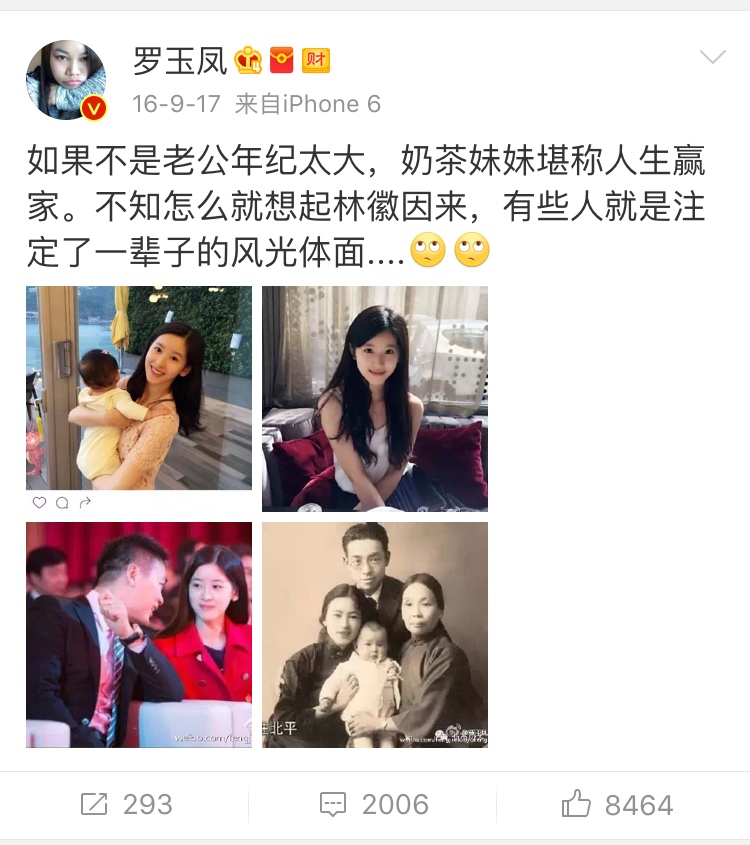
Task: Open the photo of woman on sofa
Action: point(375,398)
